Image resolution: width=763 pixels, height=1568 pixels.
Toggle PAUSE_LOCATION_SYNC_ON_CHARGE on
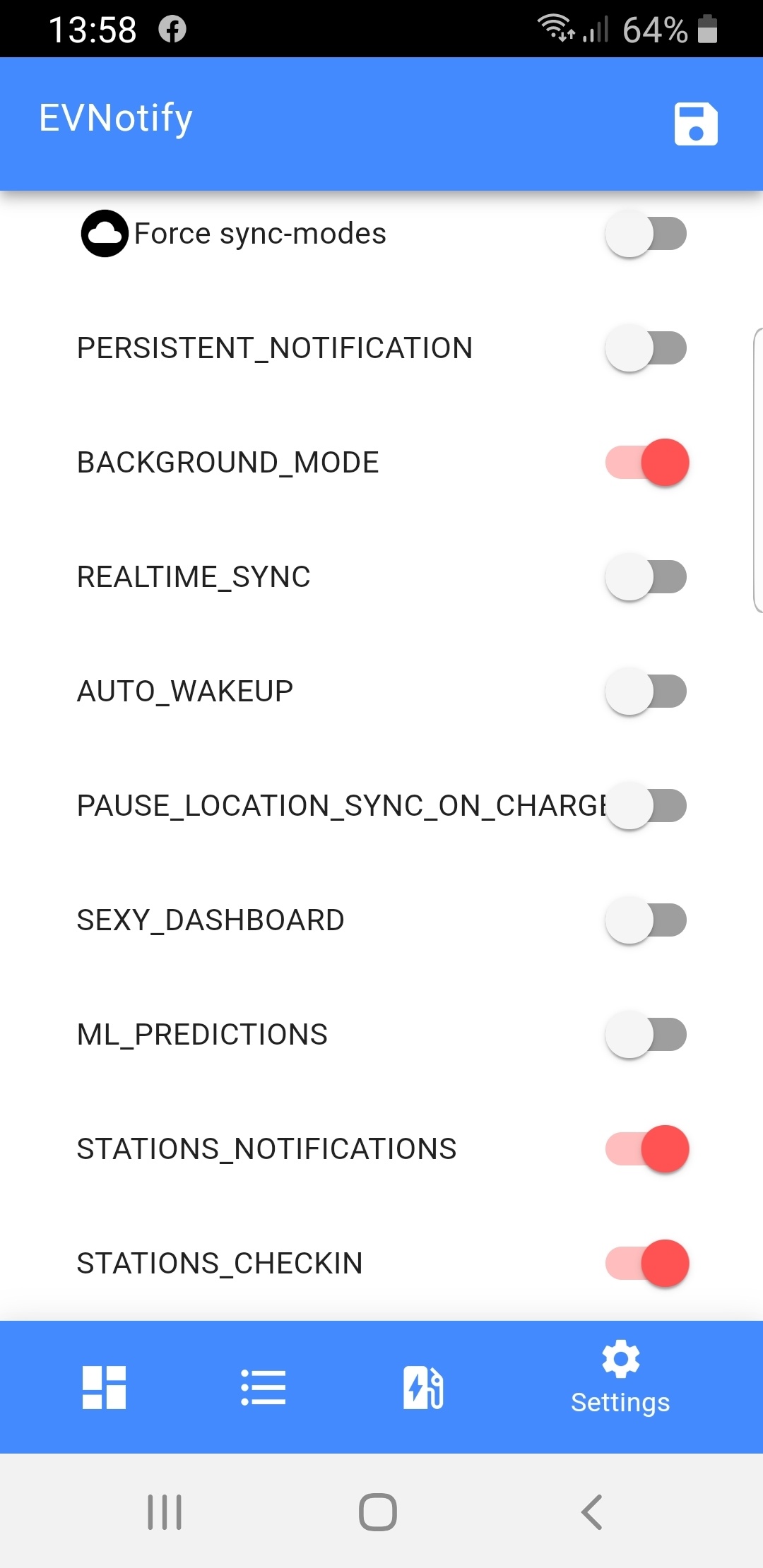(x=646, y=806)
